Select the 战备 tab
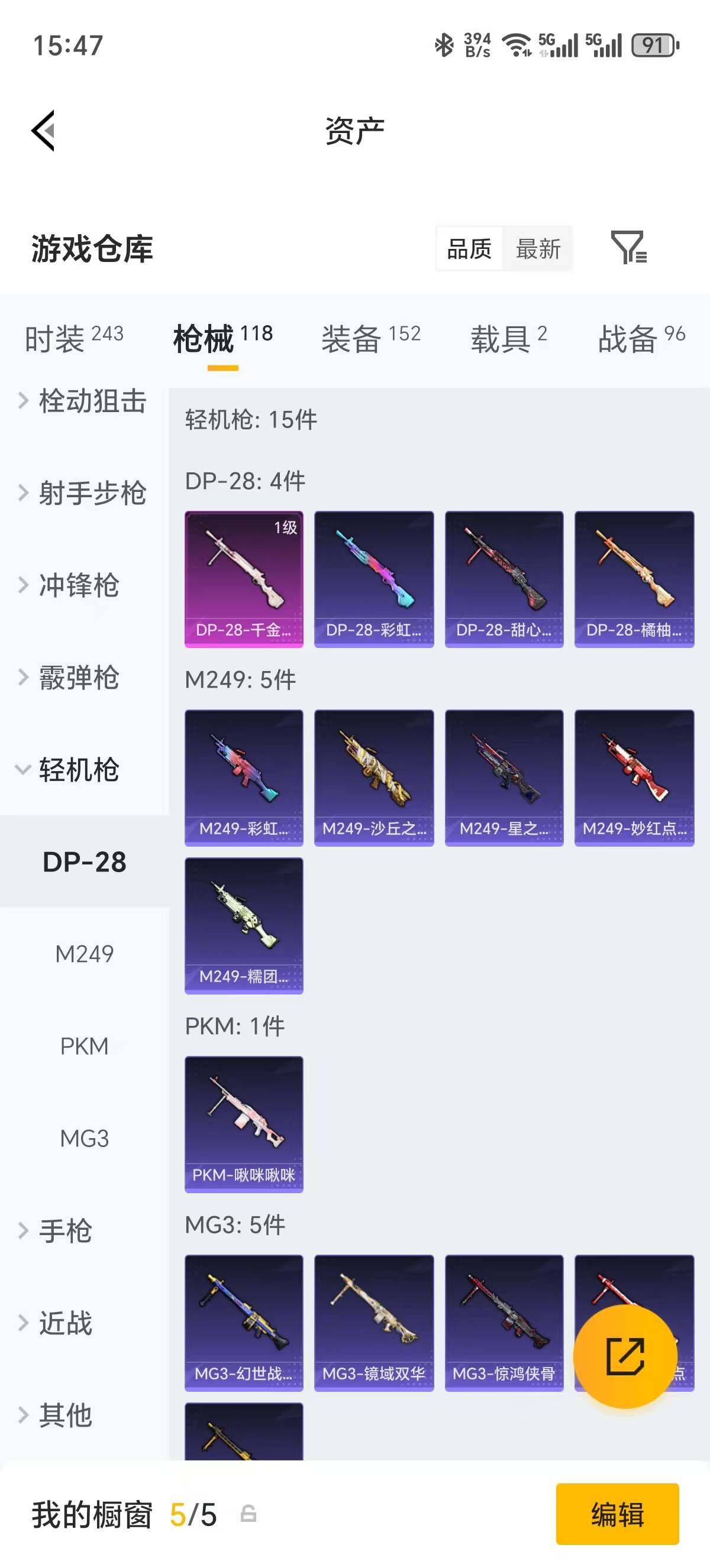Viewport: 710px width, 1568px height. 641,338
